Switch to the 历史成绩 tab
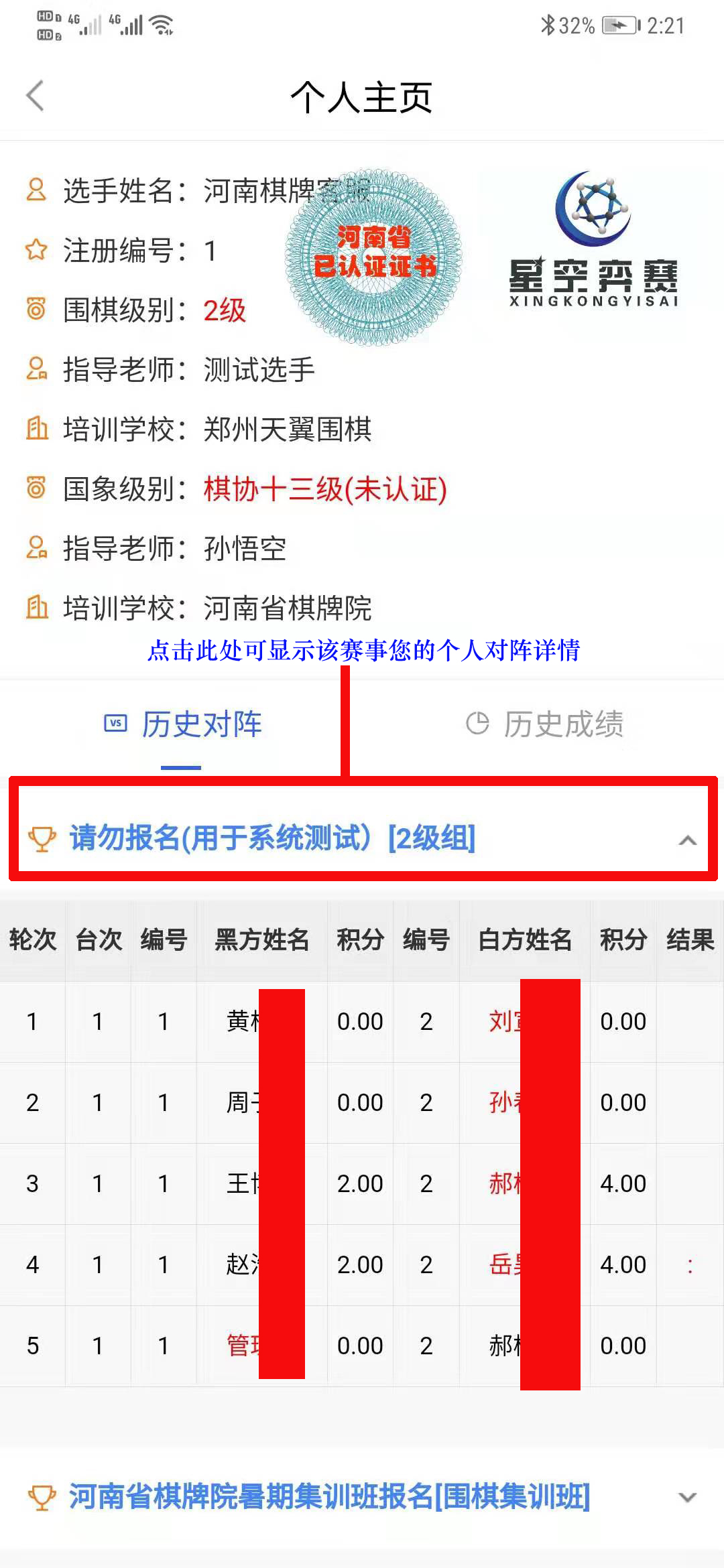 pyautogui.click(x=544, y=724)
